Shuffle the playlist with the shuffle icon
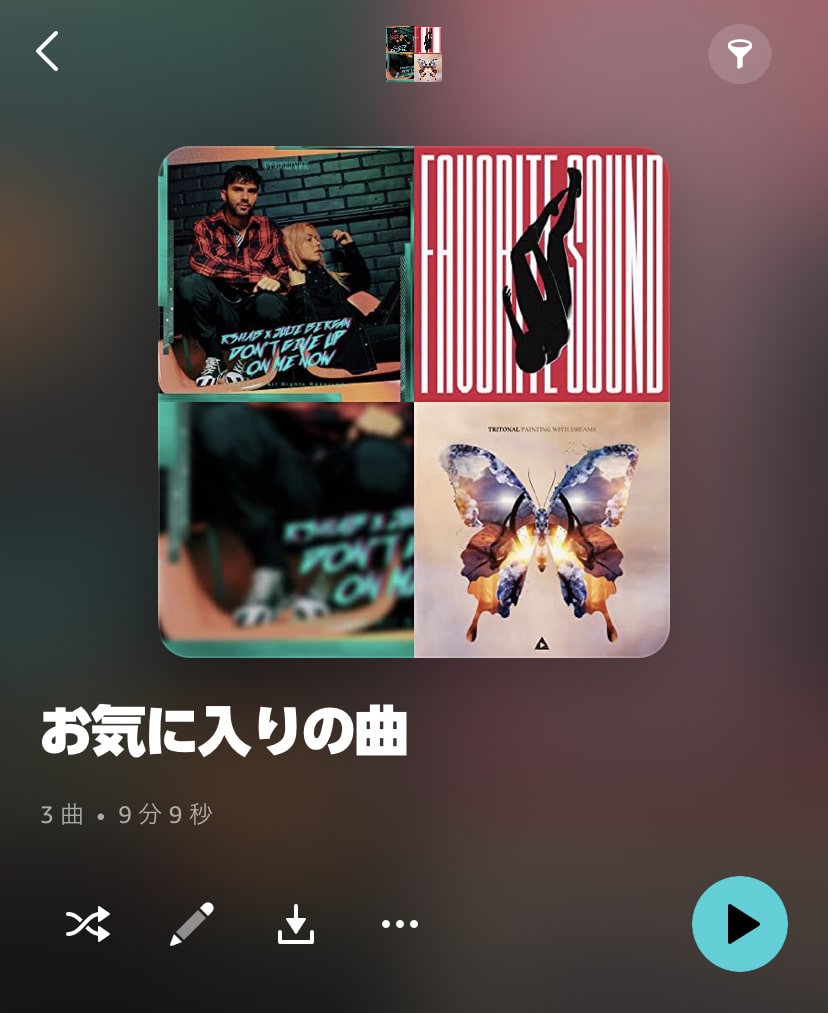 (x=88, y=924)
